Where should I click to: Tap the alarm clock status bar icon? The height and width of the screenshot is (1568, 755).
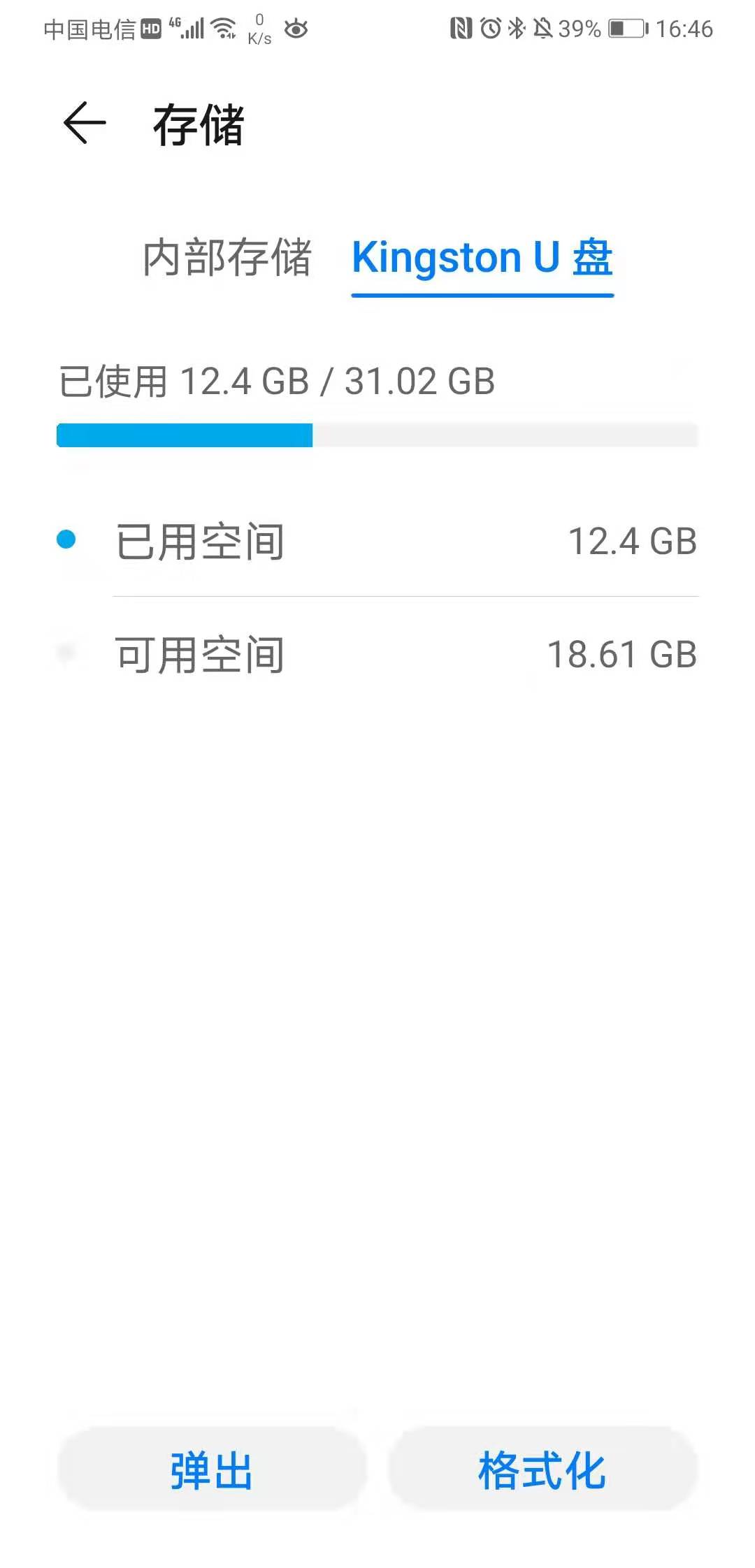490,28
